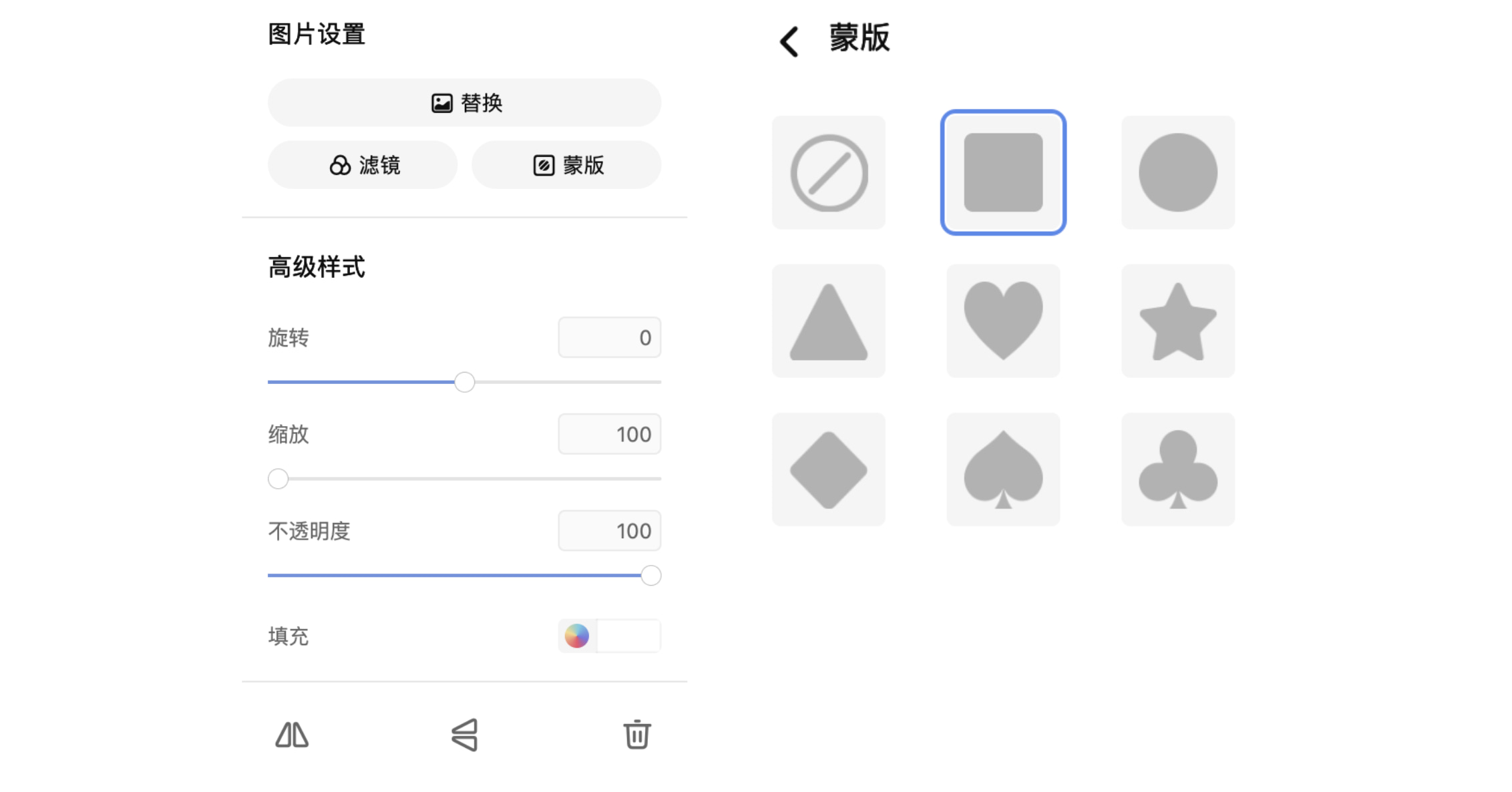Open the 滤镜 filter options
Viewport: 1512px width, 792px height.
tap(363, 165)
